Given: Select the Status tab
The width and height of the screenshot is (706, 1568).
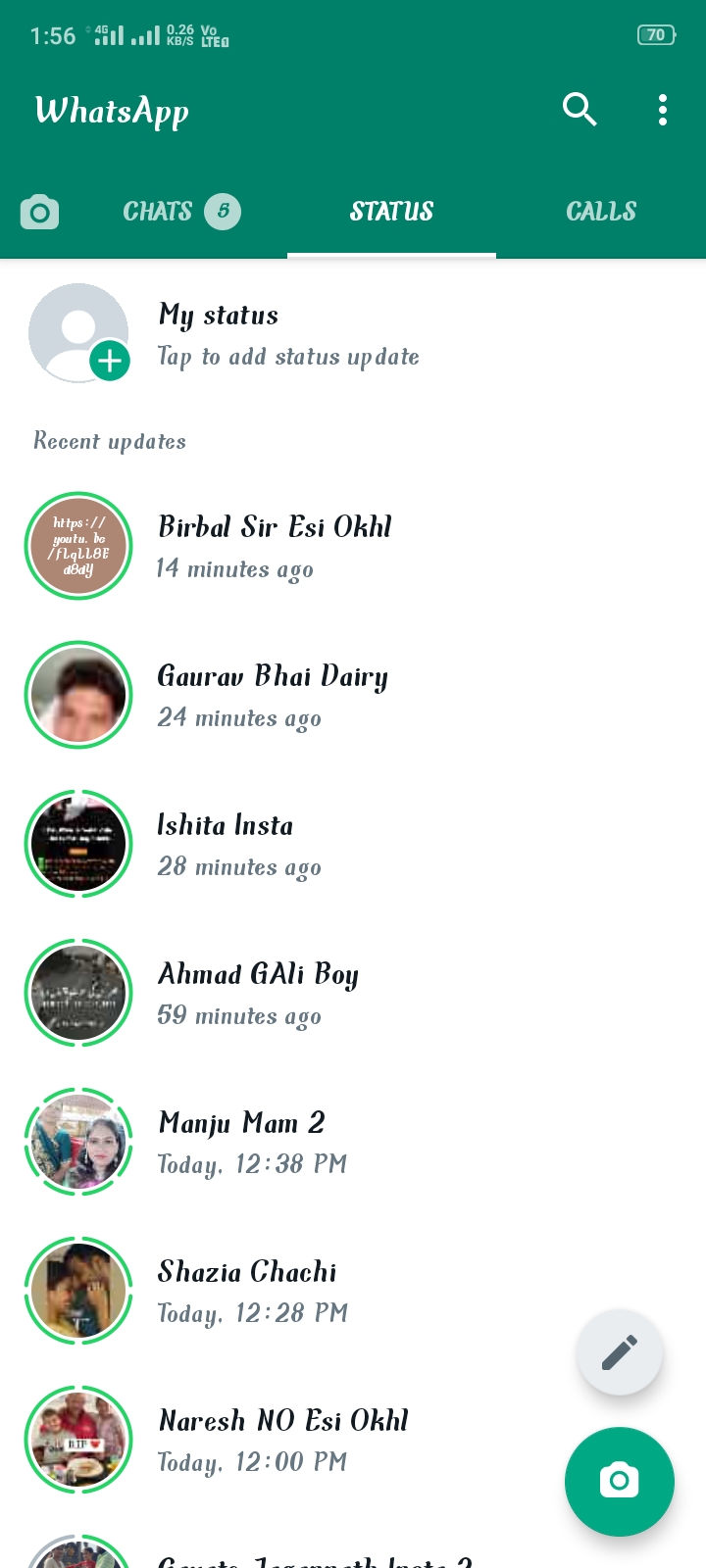Looking at the screenshot, I should coord(391,212).
